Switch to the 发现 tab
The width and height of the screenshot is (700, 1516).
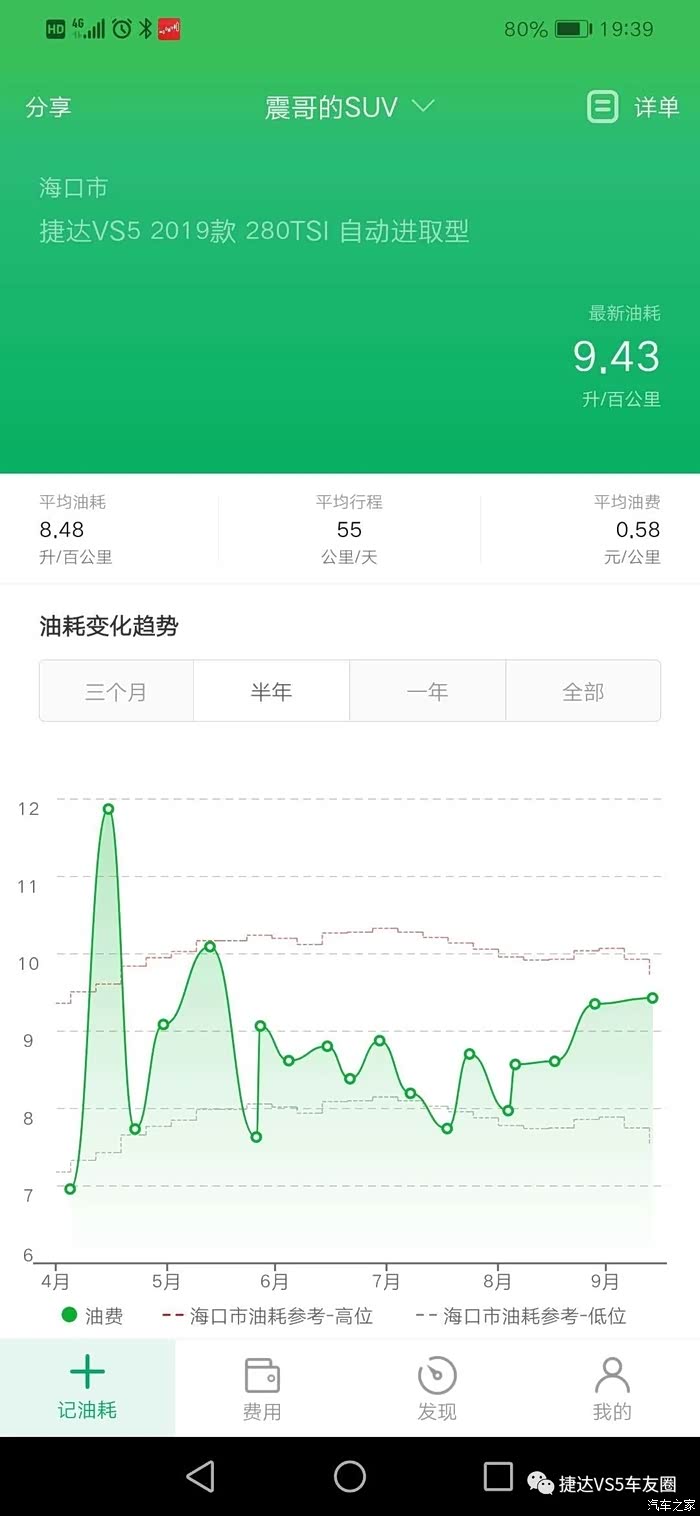coord(437,1387)
